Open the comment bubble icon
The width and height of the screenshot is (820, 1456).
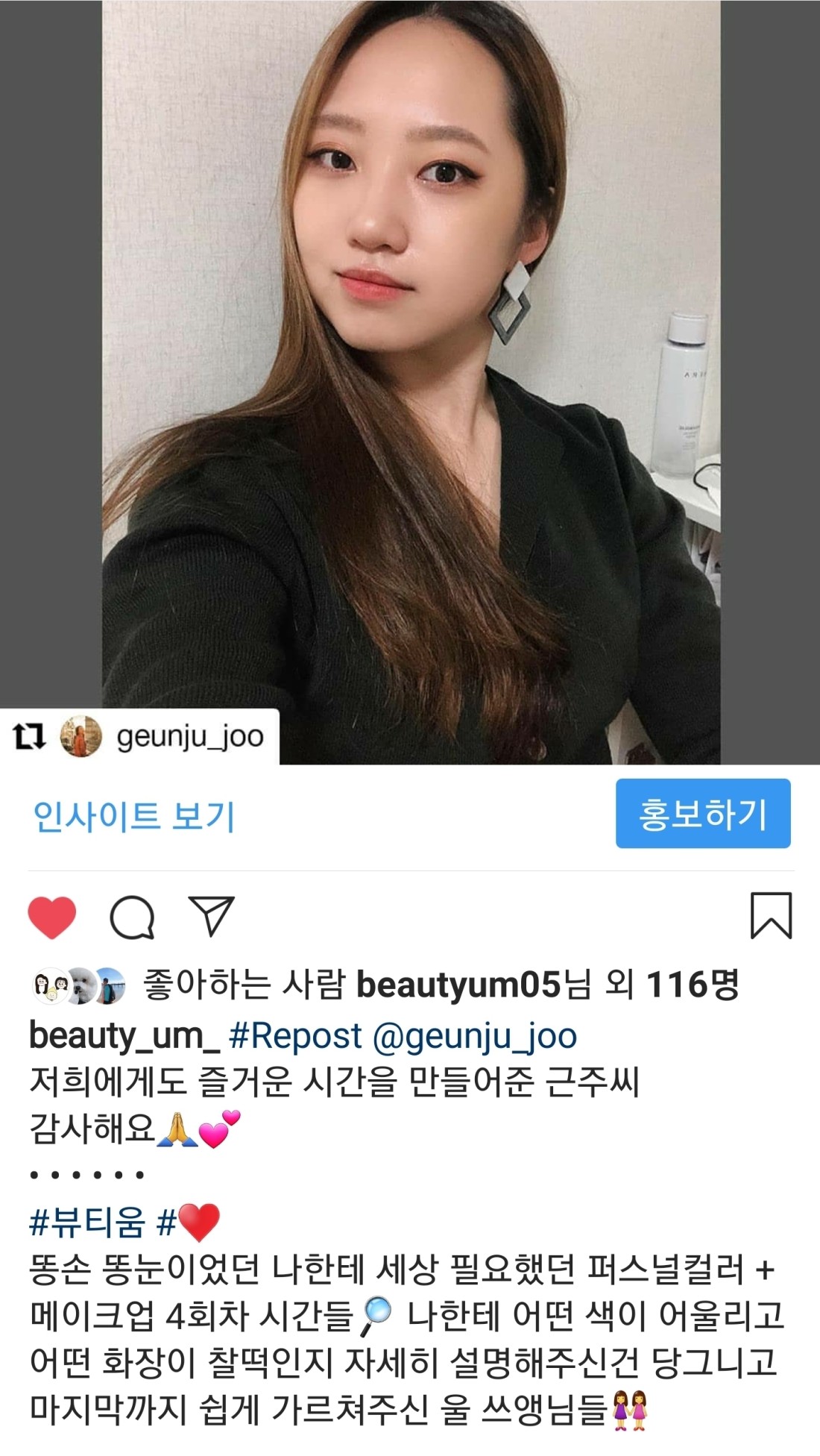[133, 917]
